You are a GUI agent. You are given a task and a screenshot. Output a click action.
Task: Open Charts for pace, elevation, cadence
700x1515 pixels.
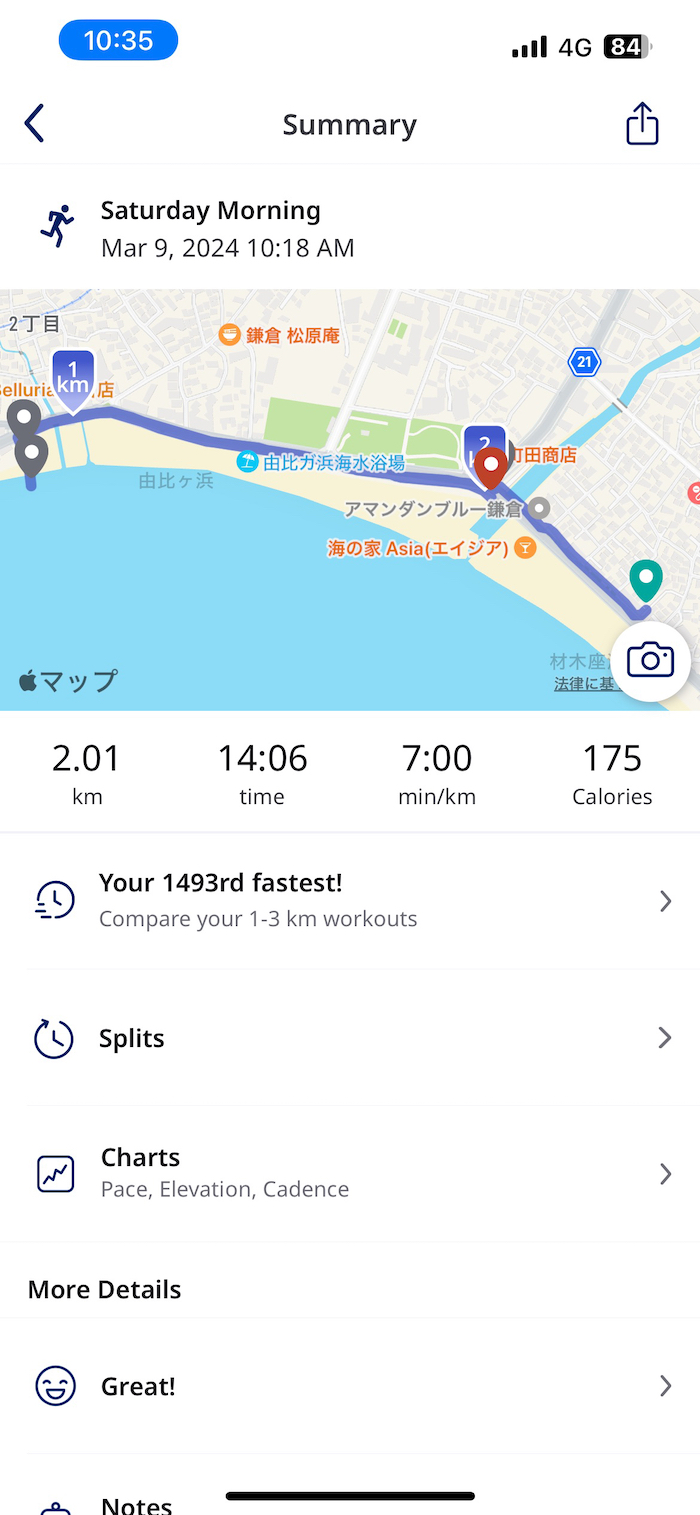coord(350,1173)
